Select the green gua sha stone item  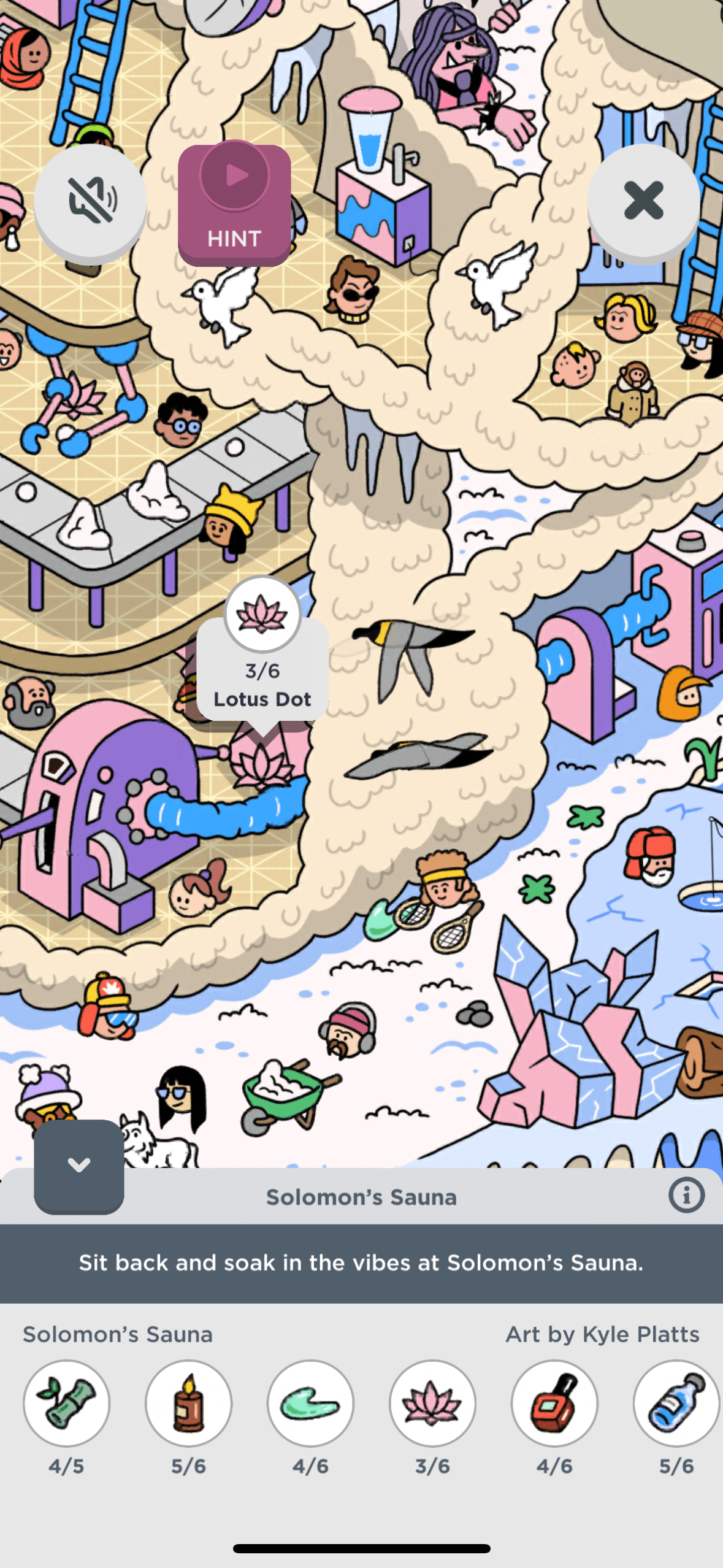[x=310, y=1402]
